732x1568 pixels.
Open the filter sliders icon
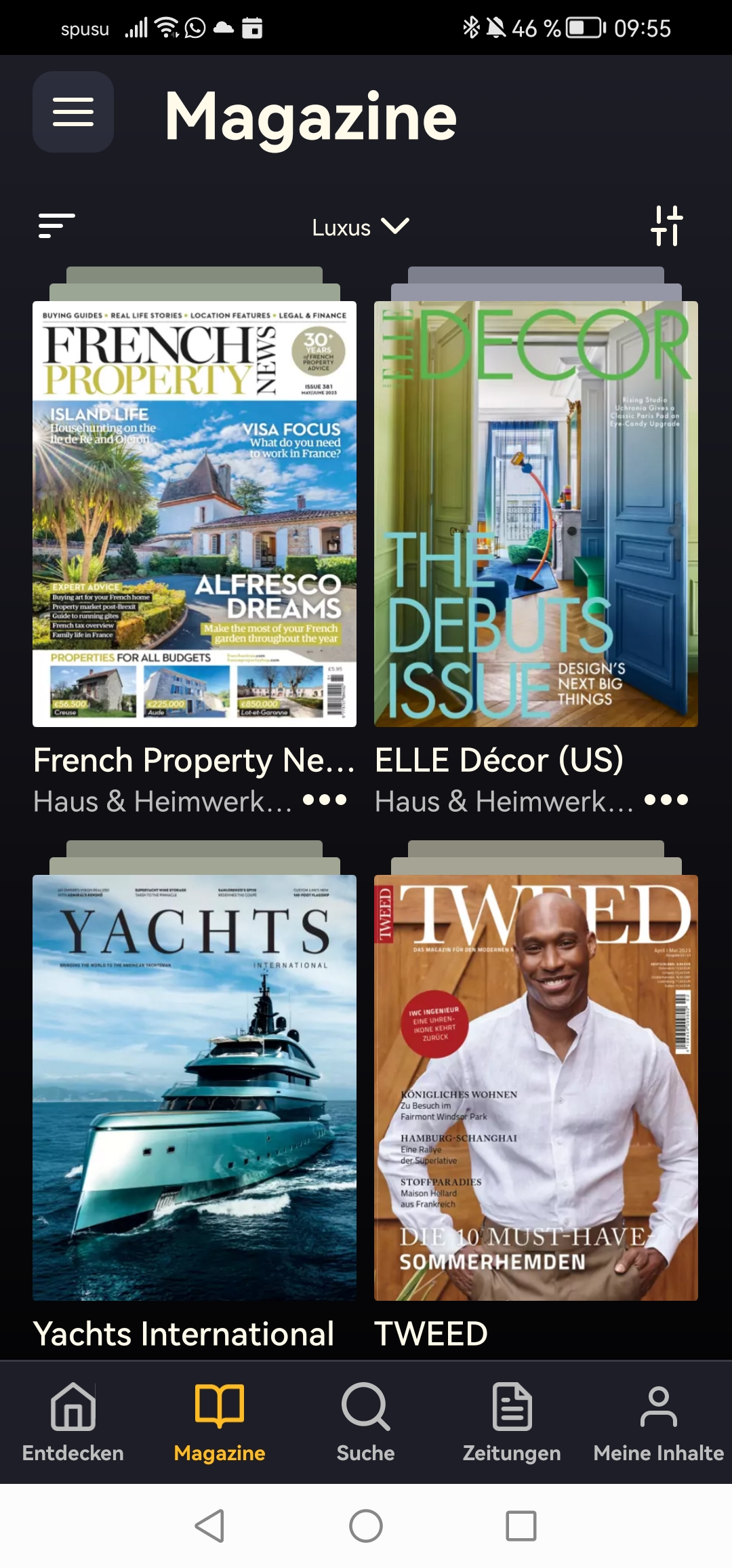click(x=666, y=226)
